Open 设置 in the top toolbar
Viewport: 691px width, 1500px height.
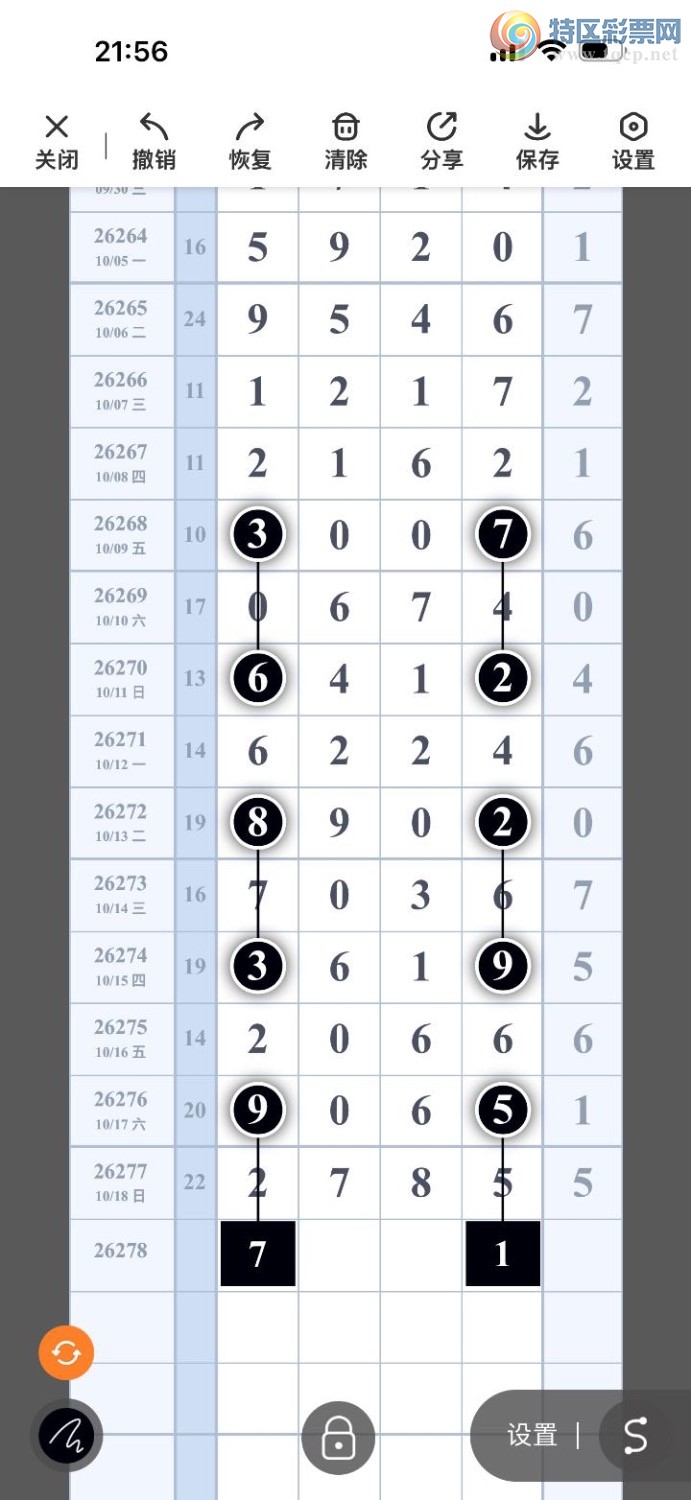(634, 141)
